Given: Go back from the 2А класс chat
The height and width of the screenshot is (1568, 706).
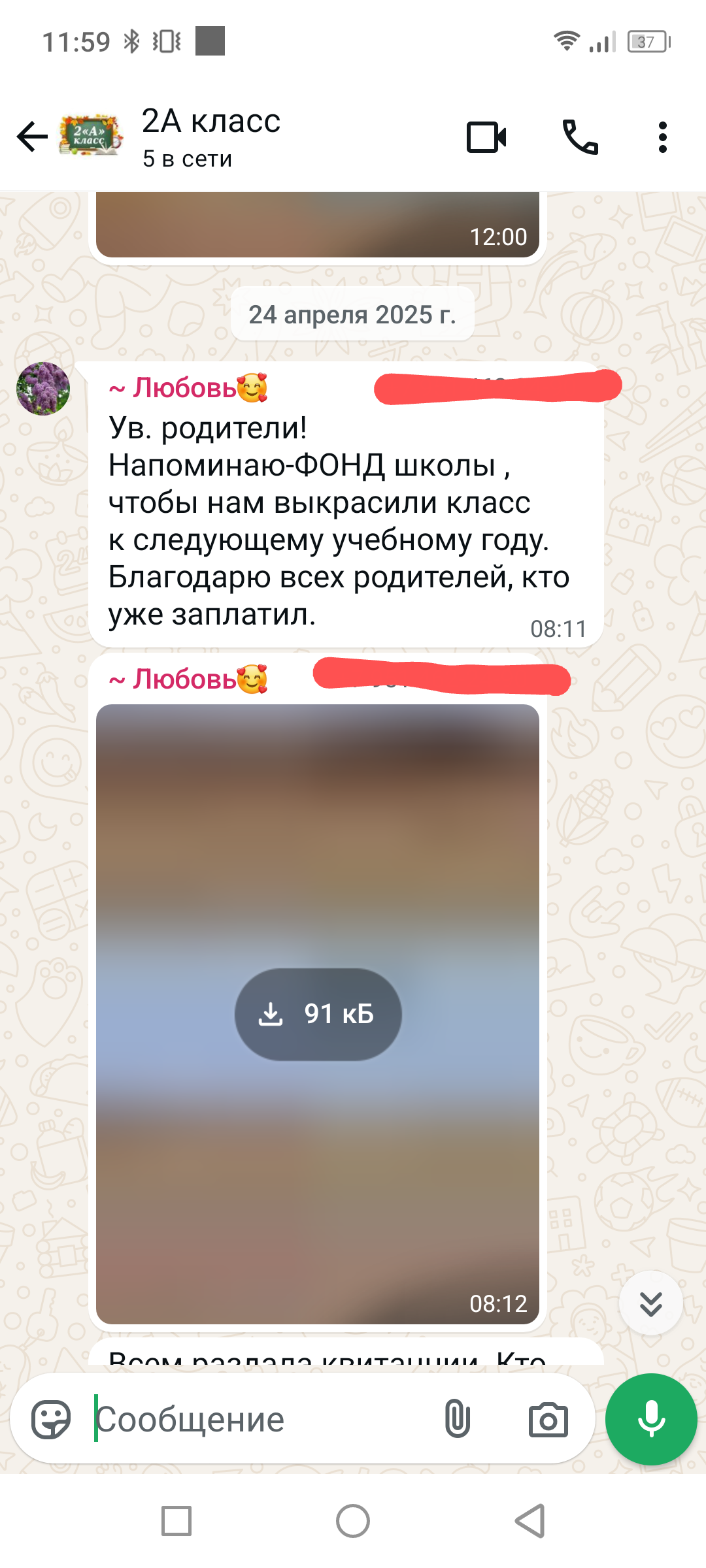Looking at the screenshot, I should pyautogui.click(x=33, y=137).
